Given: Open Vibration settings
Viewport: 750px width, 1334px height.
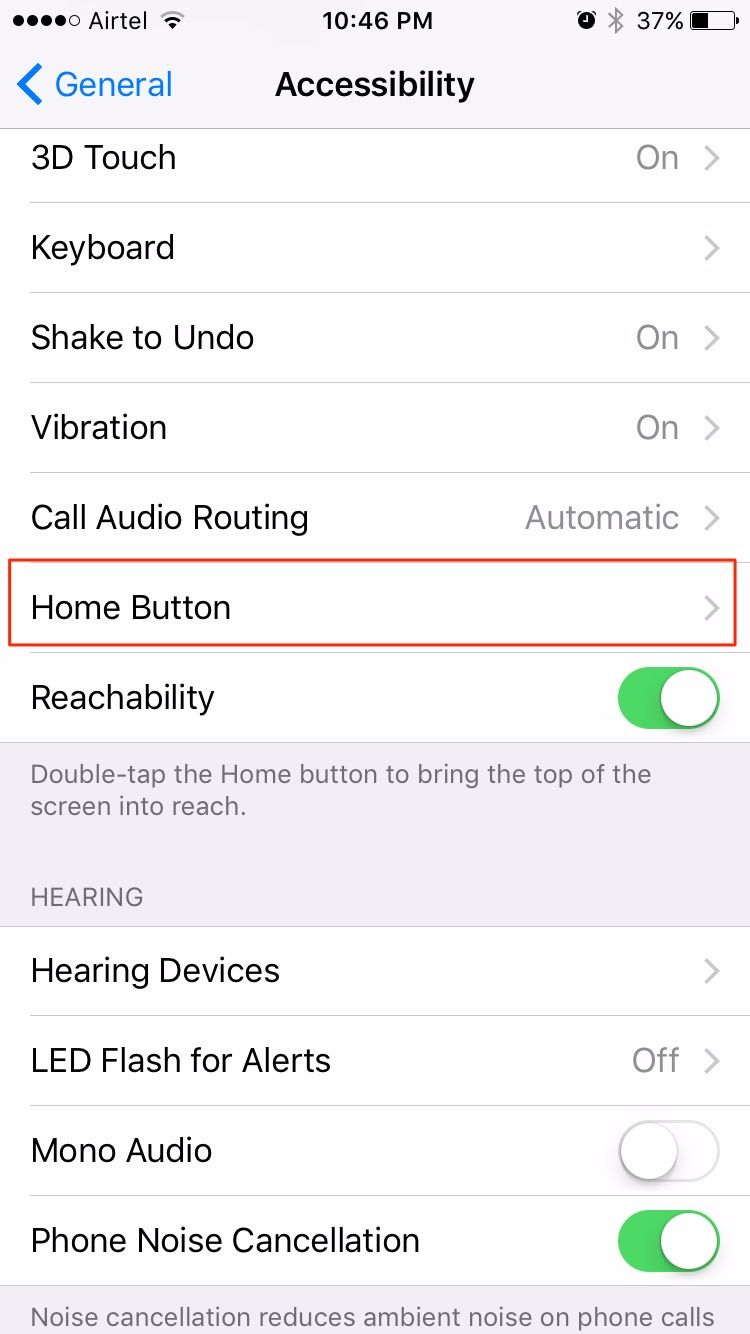Looking at the screenshot, I should click(x=375, y=428).
